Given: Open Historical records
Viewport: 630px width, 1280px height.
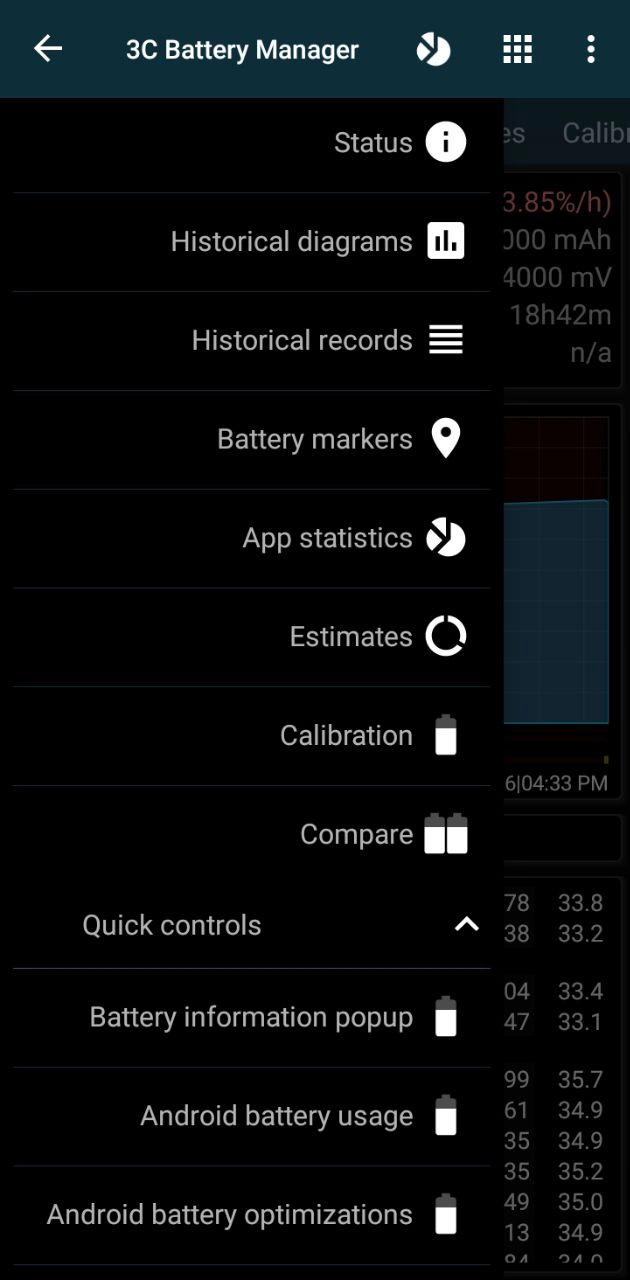Looking at the screenshot, I should 302,341.
